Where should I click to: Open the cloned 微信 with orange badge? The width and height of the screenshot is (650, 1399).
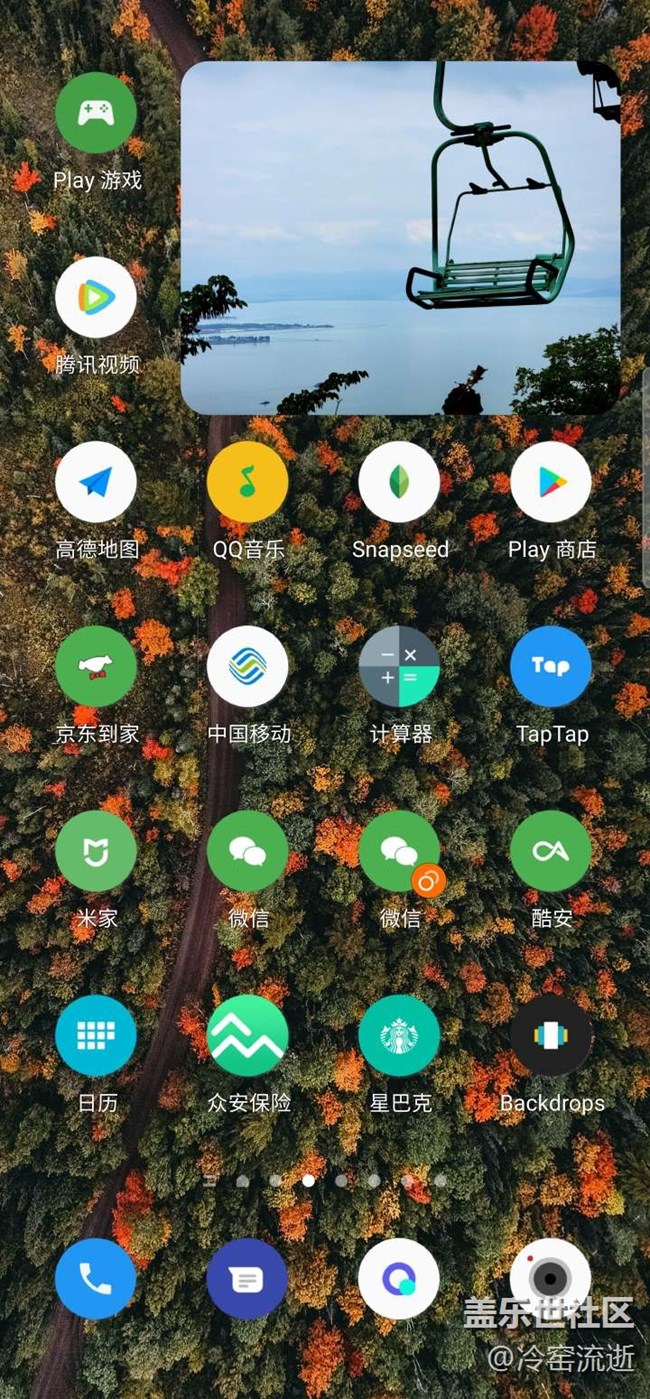pyautogui.click(x=399, y=851)
